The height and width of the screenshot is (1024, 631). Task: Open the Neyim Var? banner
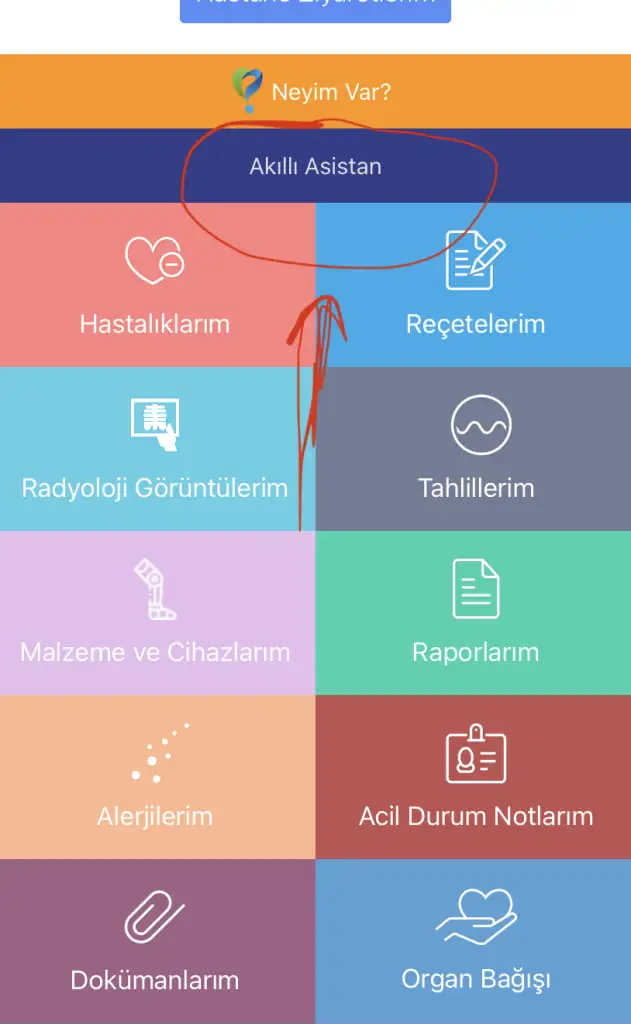[x=316, y=91]
